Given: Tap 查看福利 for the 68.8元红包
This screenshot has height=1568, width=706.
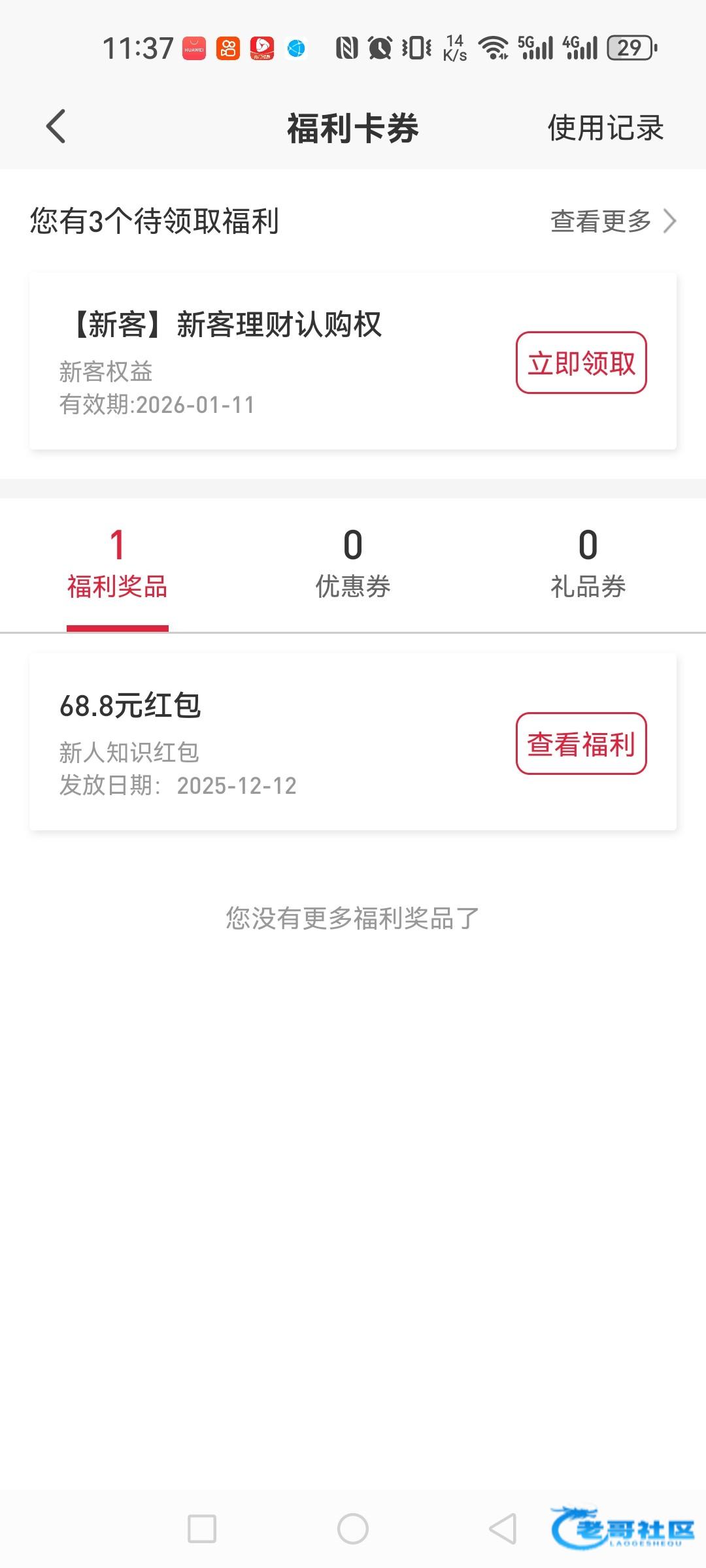Looking at the screenshot, I should [581, 744].
